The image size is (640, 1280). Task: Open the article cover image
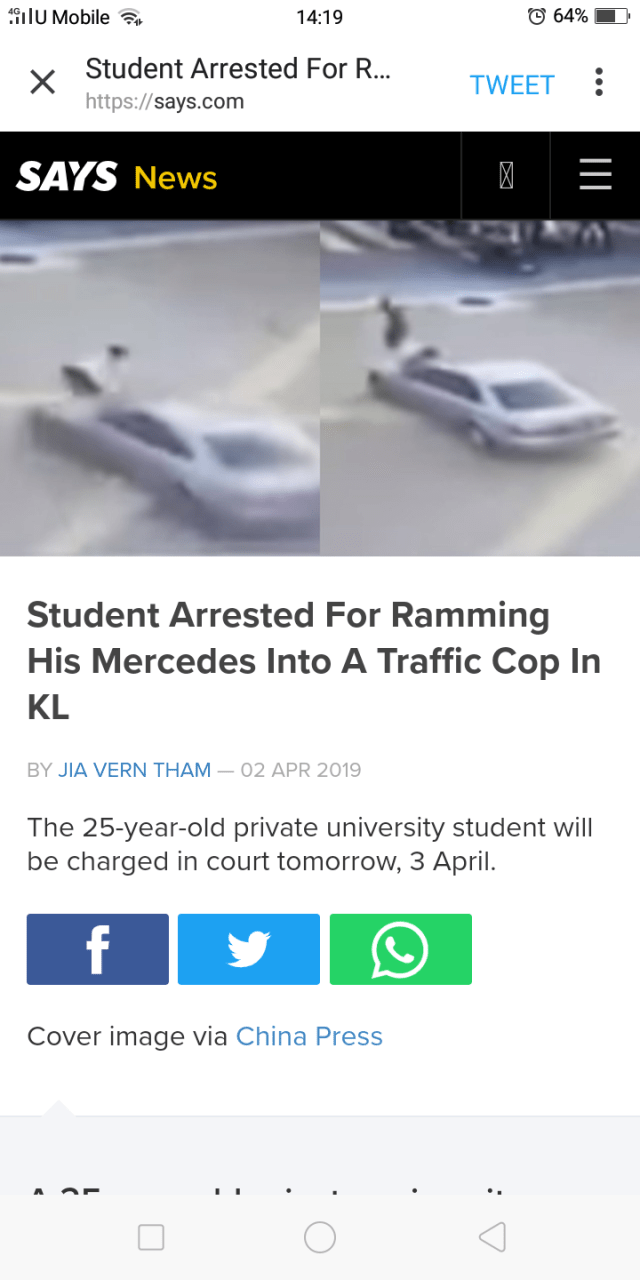[320, 388]
